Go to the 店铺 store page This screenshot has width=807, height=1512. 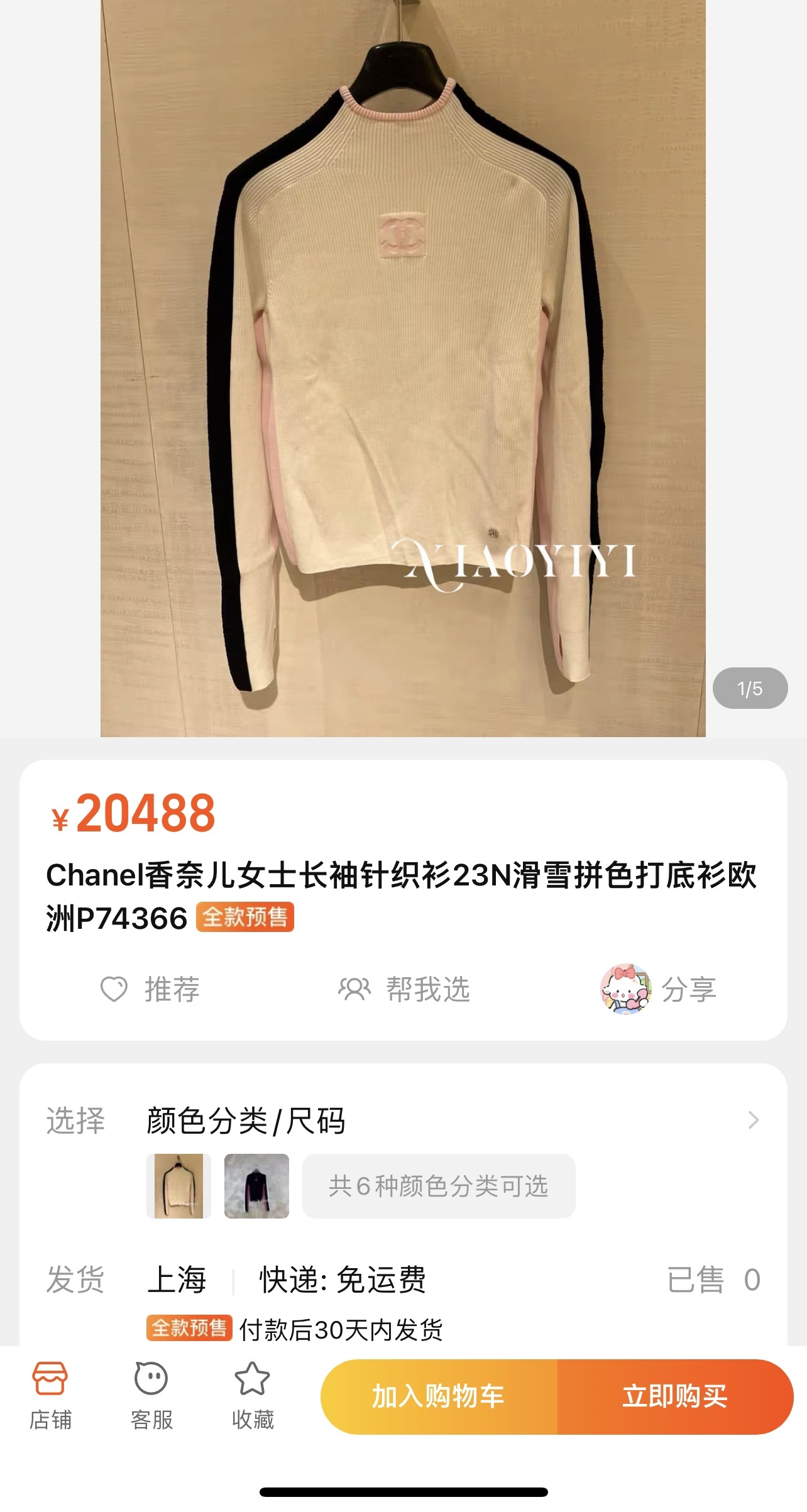(x=50, y=1396)
